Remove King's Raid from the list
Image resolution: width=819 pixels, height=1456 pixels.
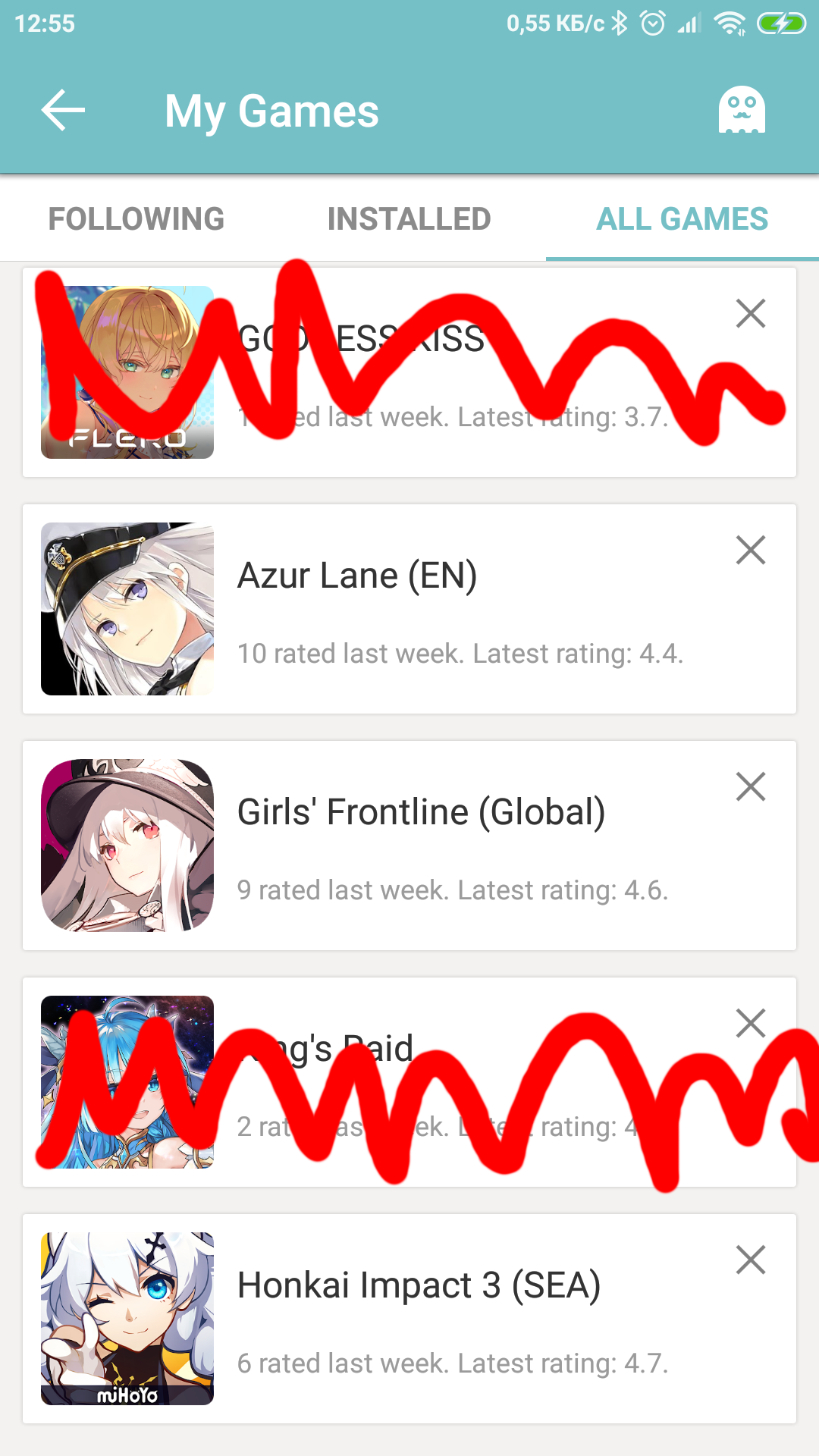pos(750,1023)
